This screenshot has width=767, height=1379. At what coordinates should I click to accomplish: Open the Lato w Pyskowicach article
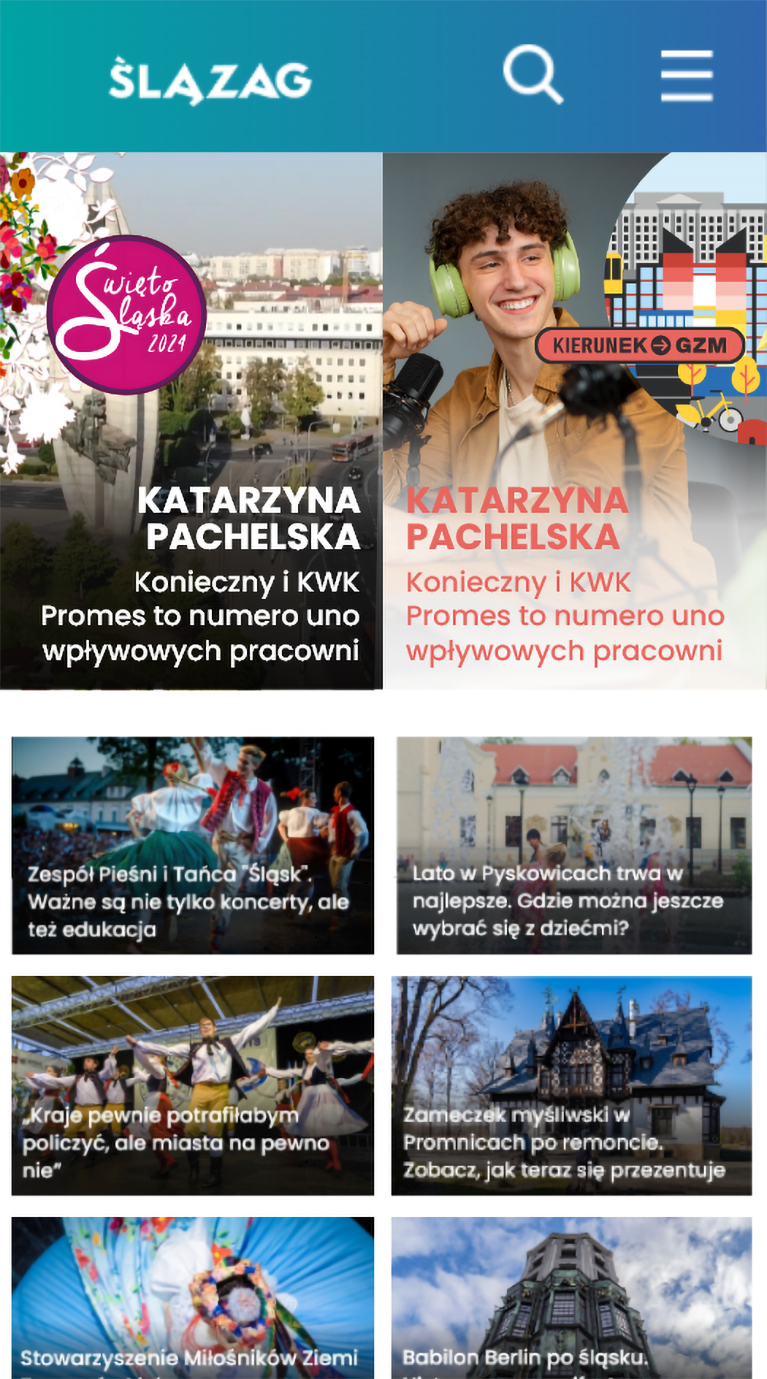click(x=574, y=845)
